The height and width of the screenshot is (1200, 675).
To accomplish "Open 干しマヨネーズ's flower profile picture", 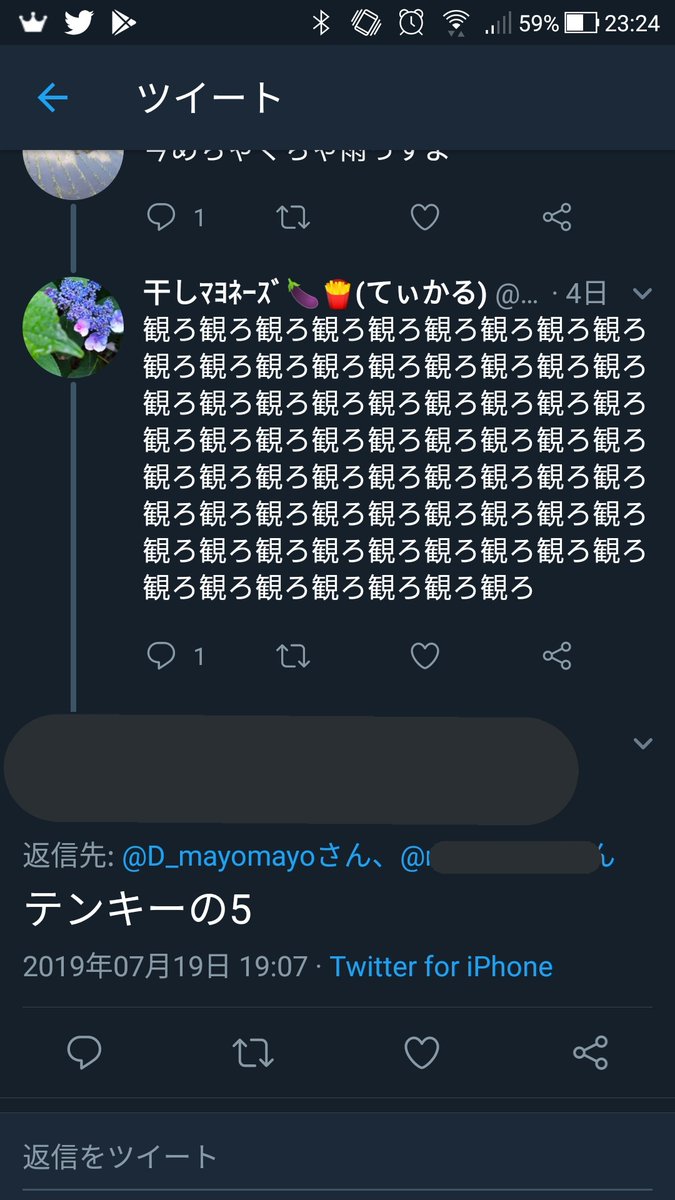I will [73, 327].
